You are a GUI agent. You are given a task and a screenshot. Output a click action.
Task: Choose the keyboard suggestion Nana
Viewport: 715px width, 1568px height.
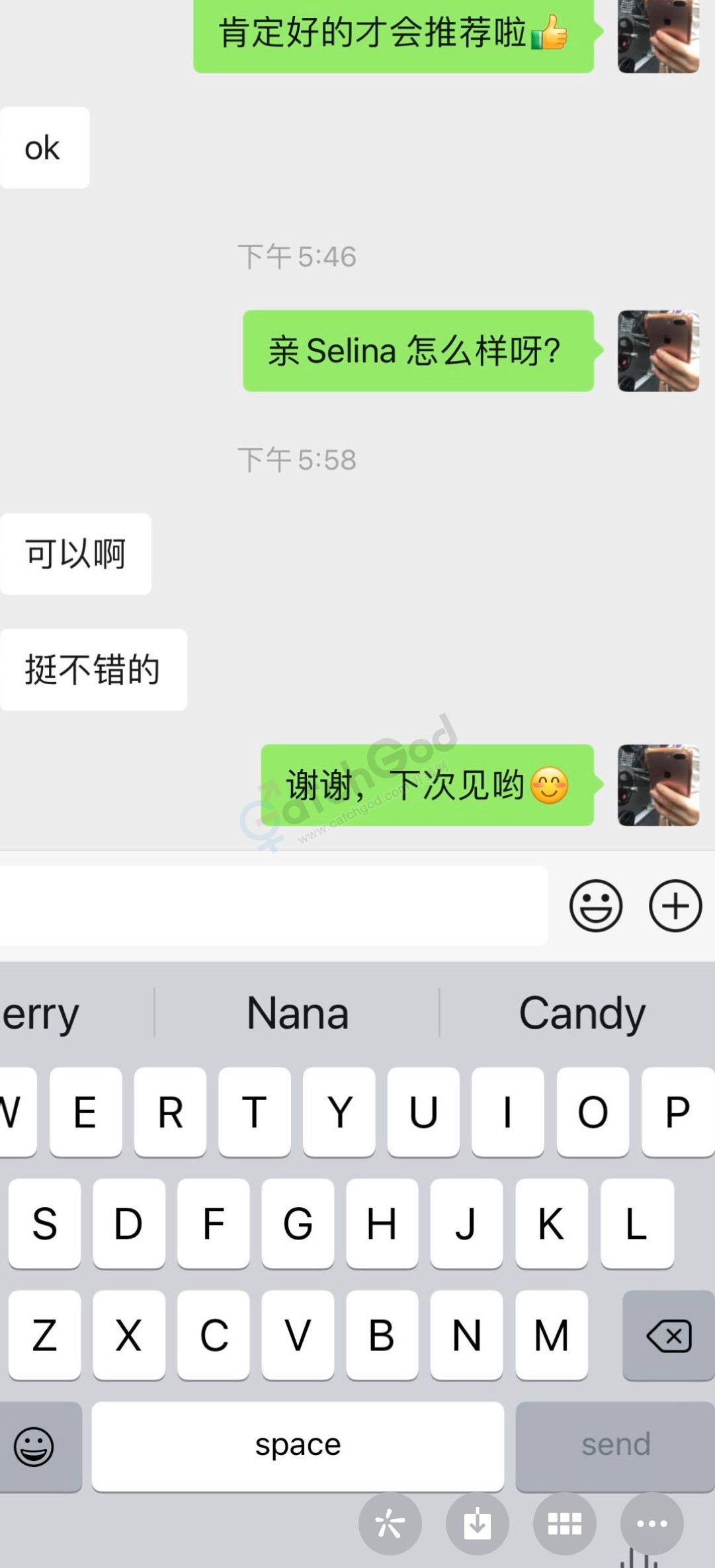(x=297, y=1013)
